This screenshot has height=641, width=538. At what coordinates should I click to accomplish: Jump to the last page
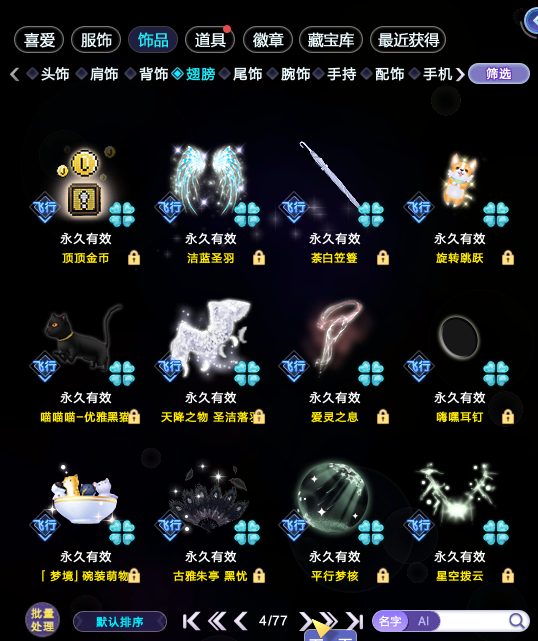click(x=354, y=621)
